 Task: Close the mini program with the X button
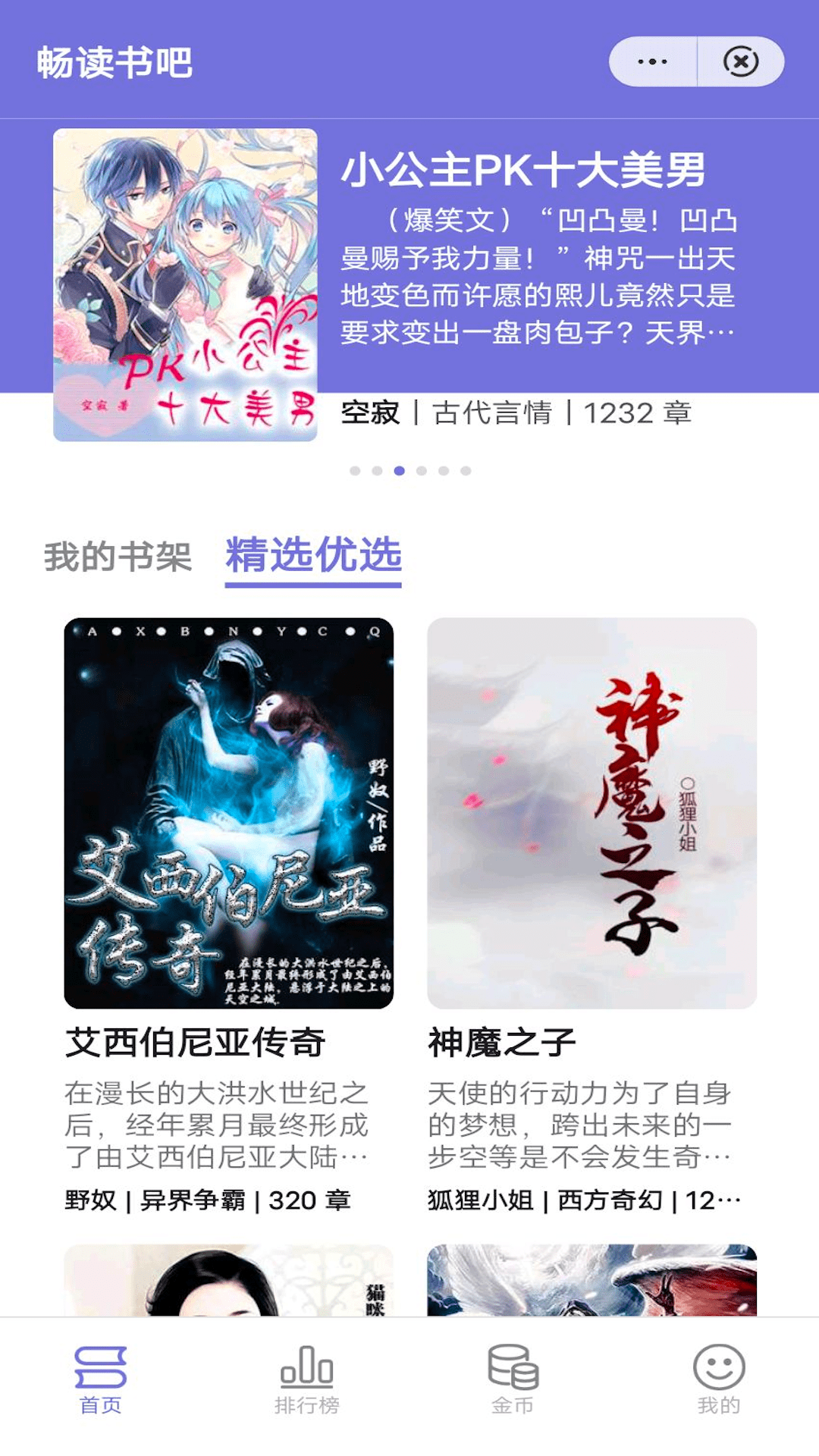click(x=741, y=61)
